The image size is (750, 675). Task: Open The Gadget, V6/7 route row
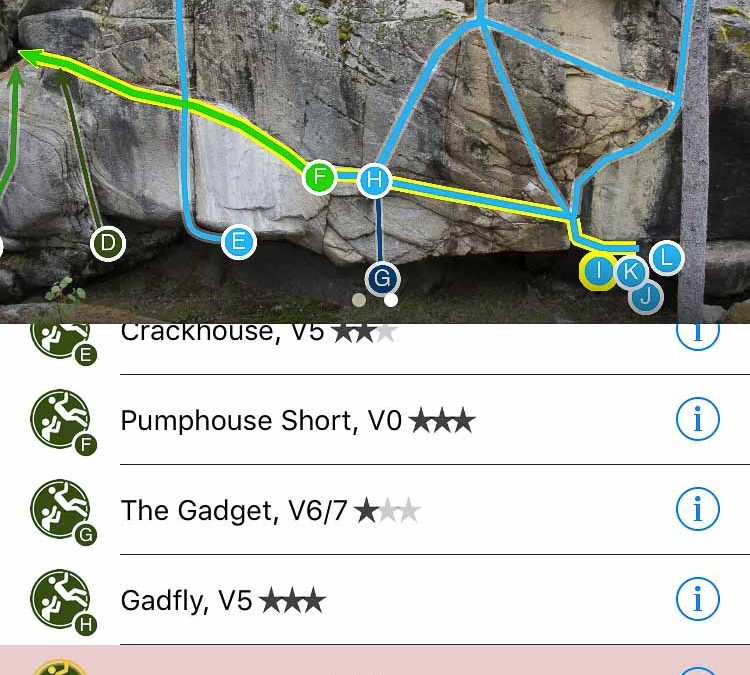[x=270, y=511]
